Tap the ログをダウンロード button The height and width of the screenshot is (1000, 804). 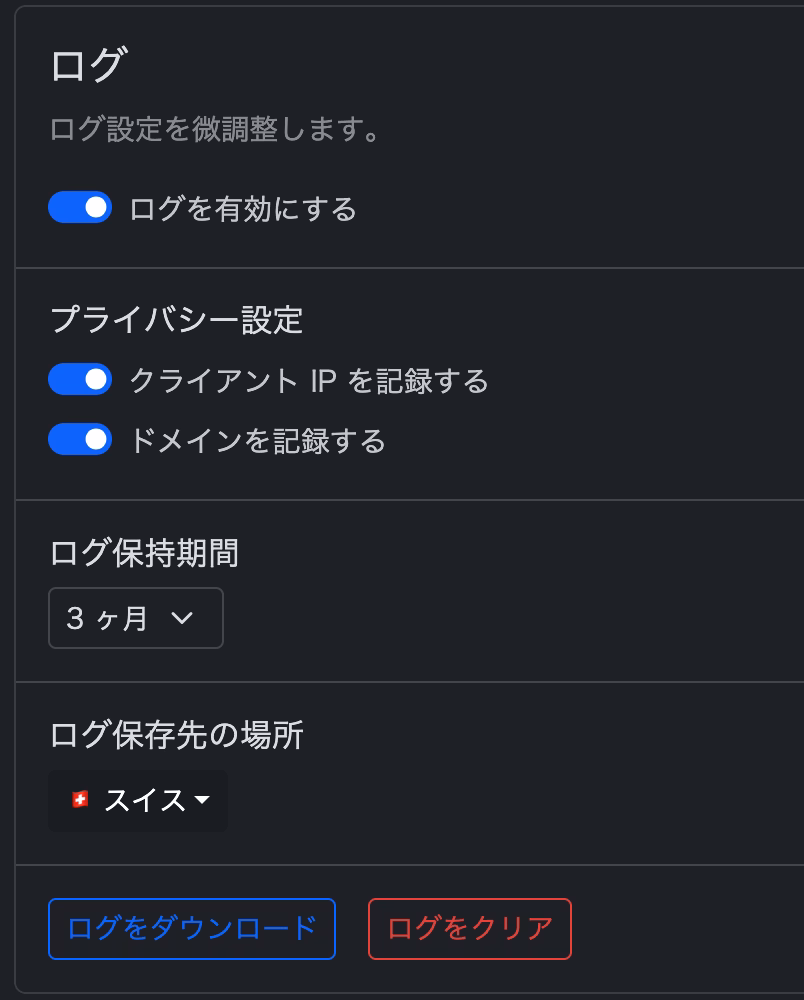point(192,929)
